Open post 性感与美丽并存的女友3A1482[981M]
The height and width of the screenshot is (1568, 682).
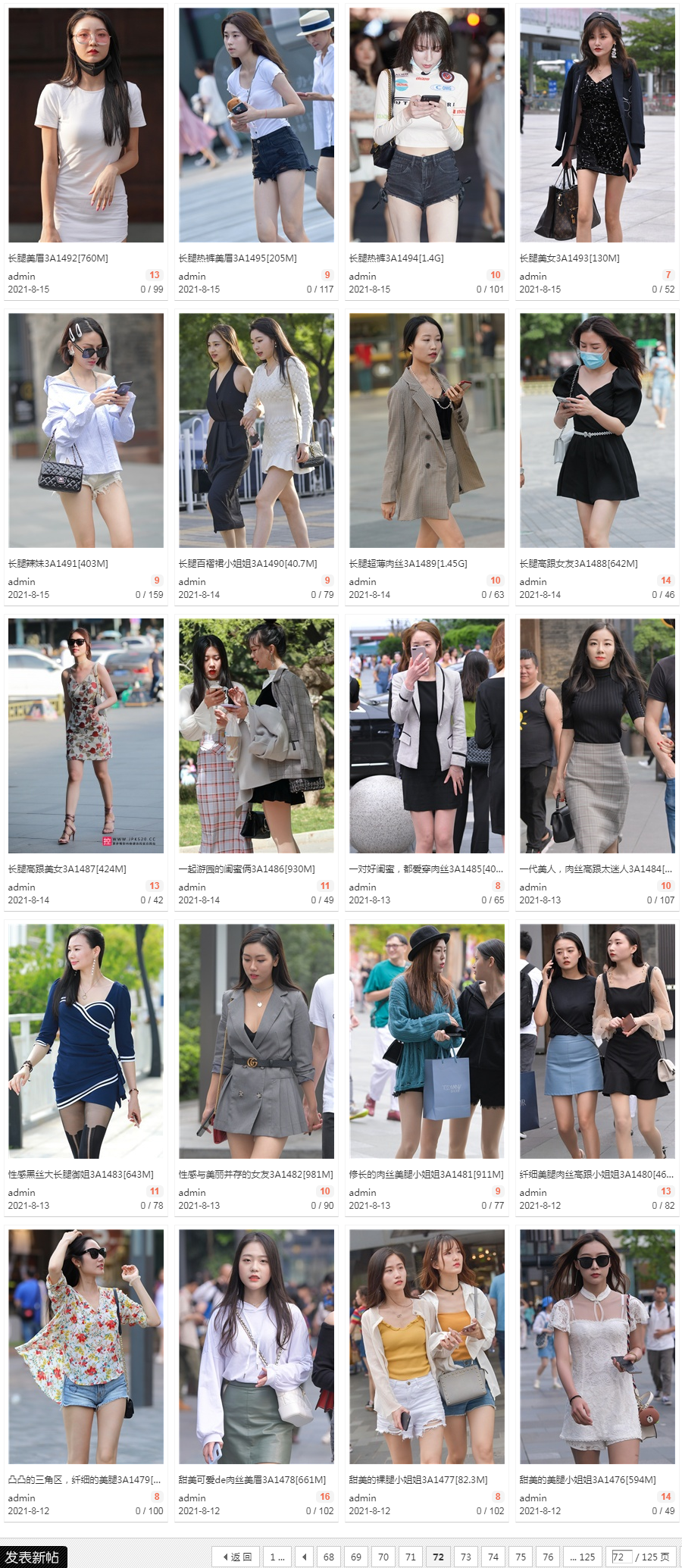(255, 1175)
